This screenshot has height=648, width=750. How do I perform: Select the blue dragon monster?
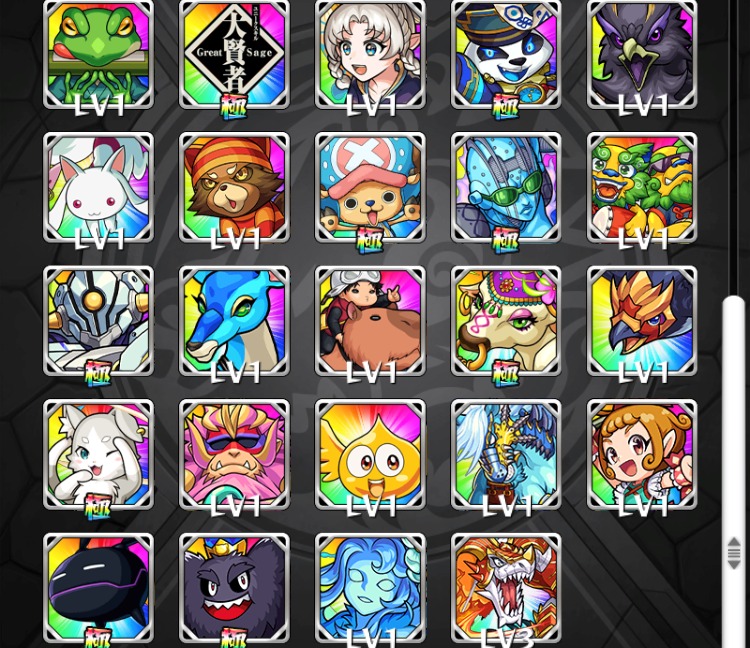pyautogui.click(x=234, y=321)
